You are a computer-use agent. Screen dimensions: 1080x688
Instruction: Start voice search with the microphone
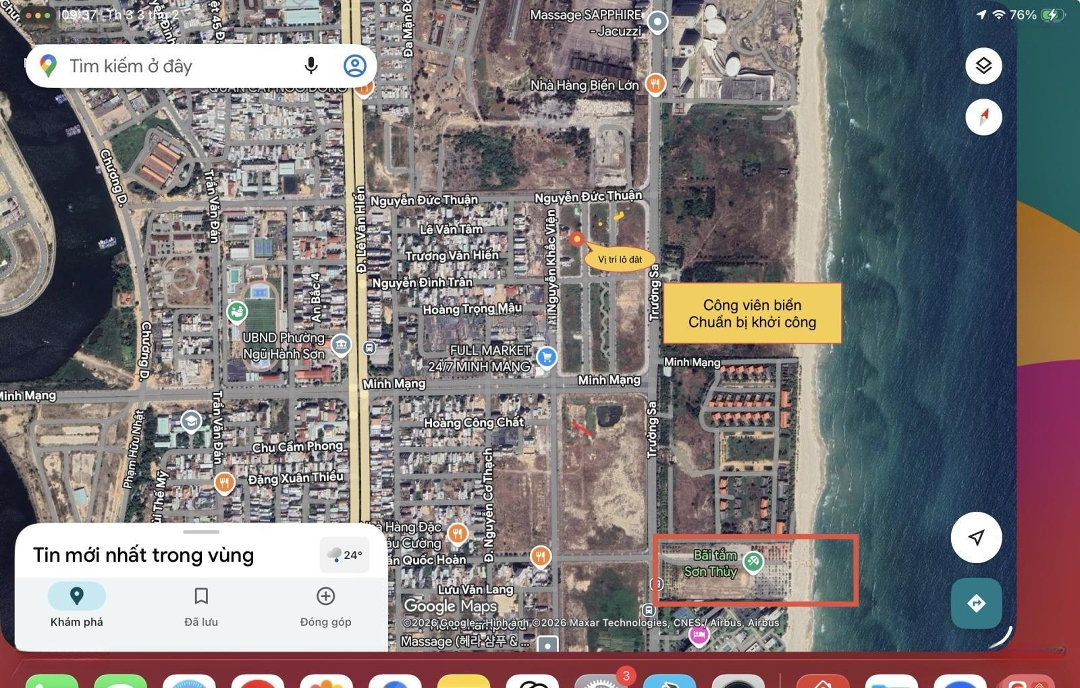[x=311, y=66]
